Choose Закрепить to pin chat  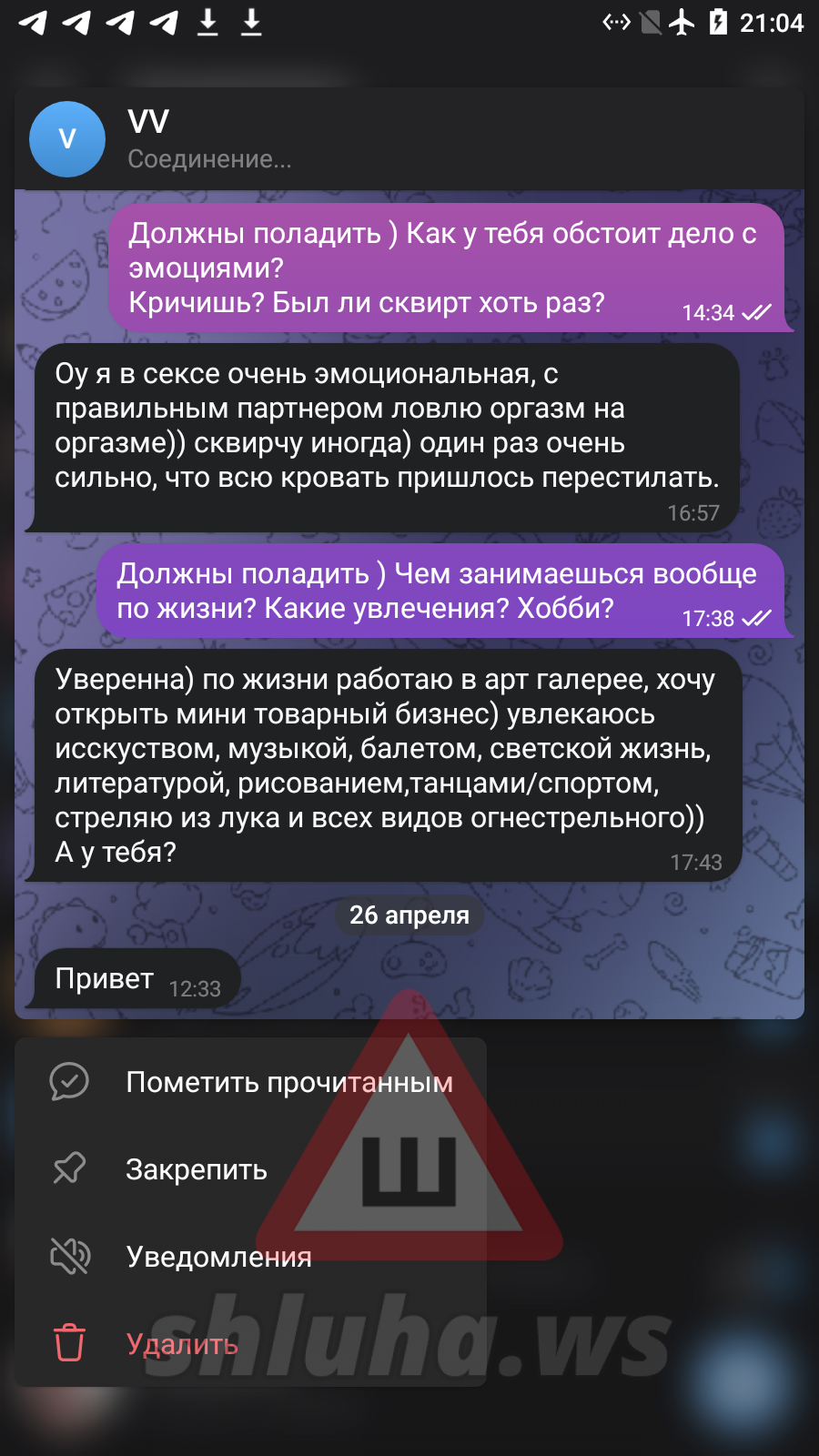tap(196, 1169)
